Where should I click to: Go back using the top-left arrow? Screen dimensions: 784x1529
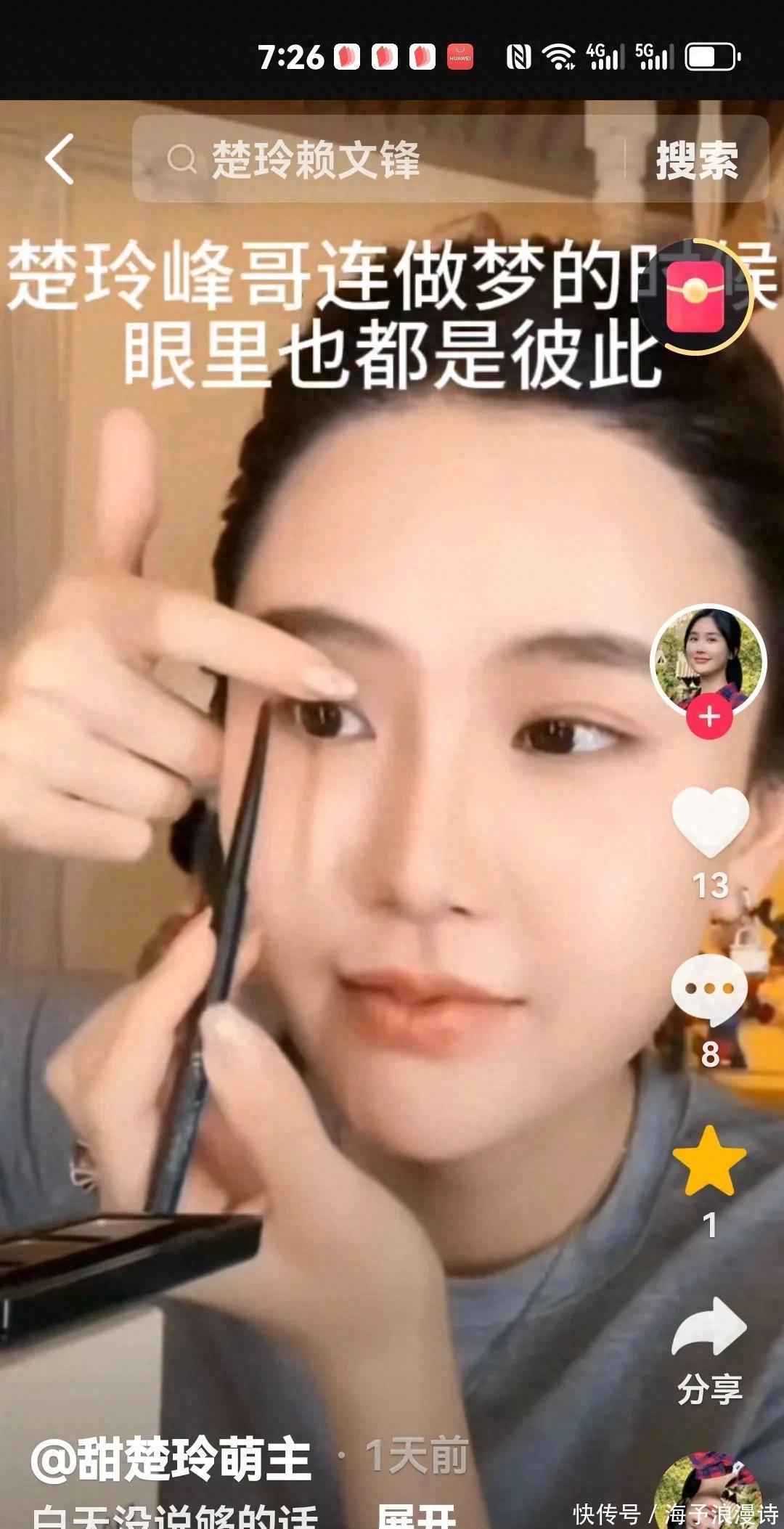click(60, 158)
